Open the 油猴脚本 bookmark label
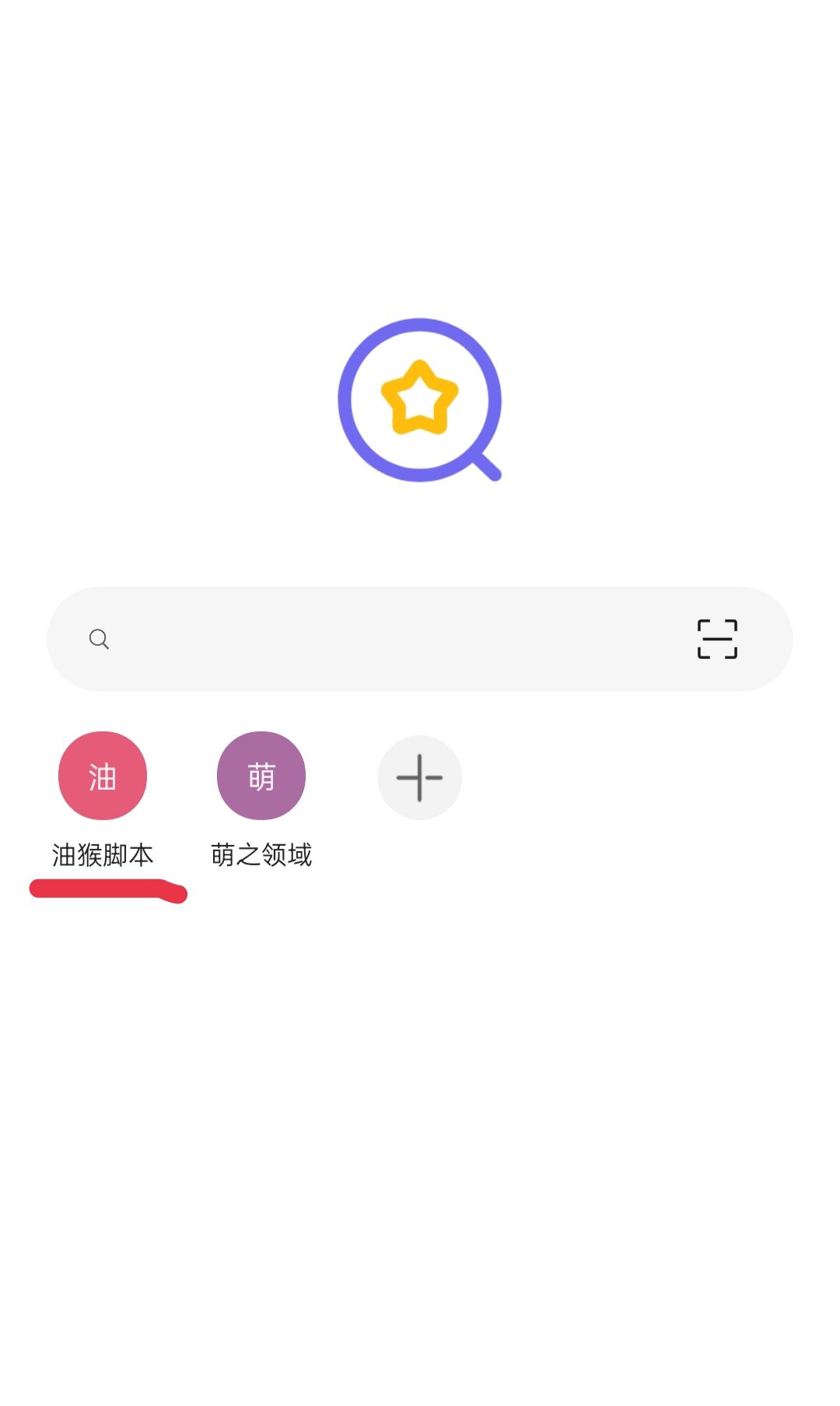Viewport: 840px width, 1406px height. pyautogui.click(x=103, y=854)
